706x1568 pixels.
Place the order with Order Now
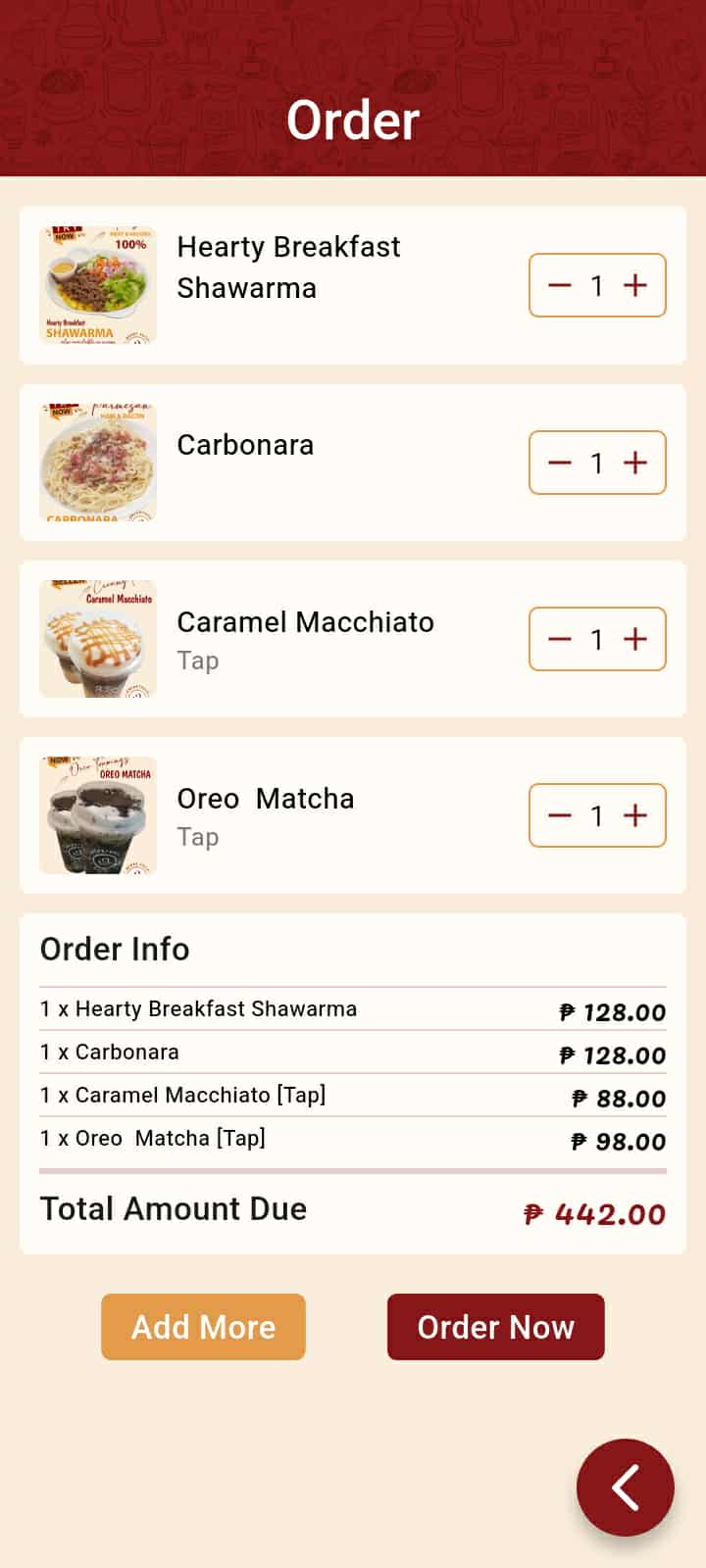495,1327
